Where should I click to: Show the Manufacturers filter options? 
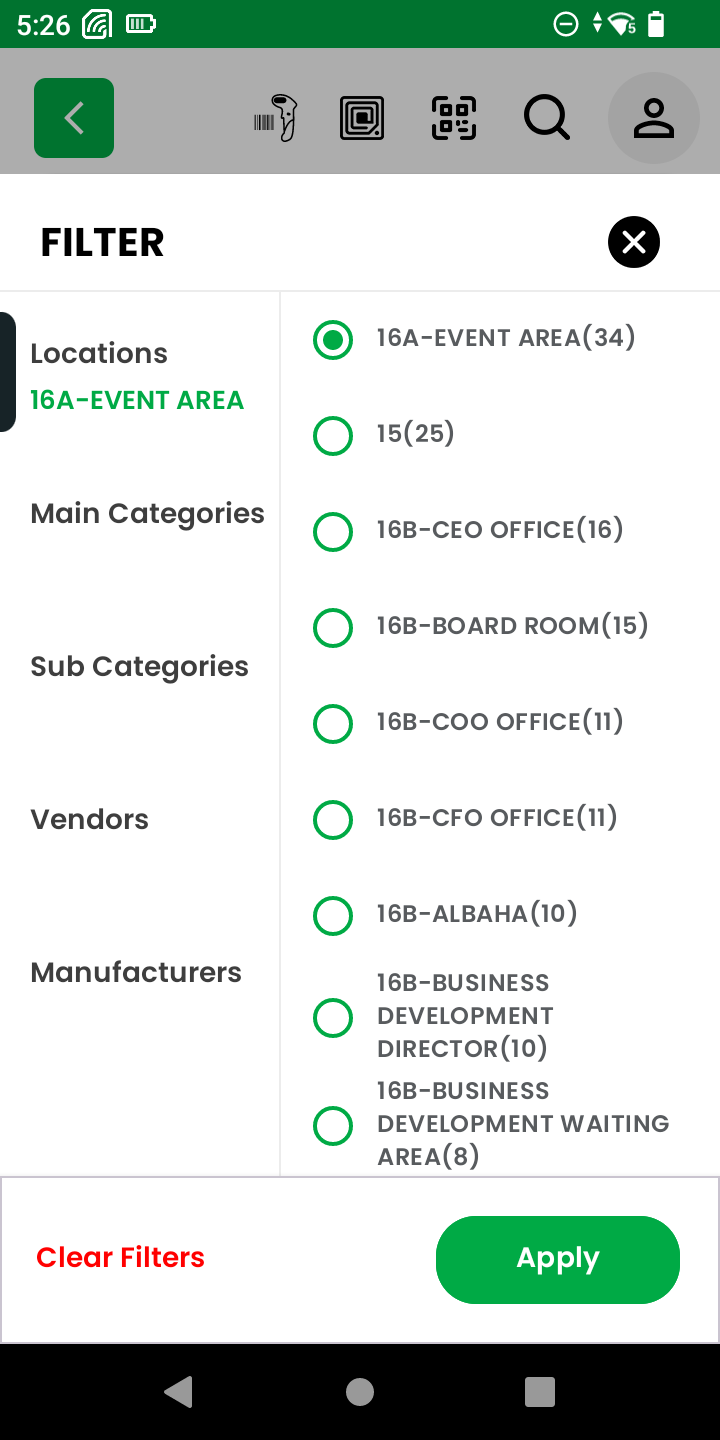click(x=136, y=973)
